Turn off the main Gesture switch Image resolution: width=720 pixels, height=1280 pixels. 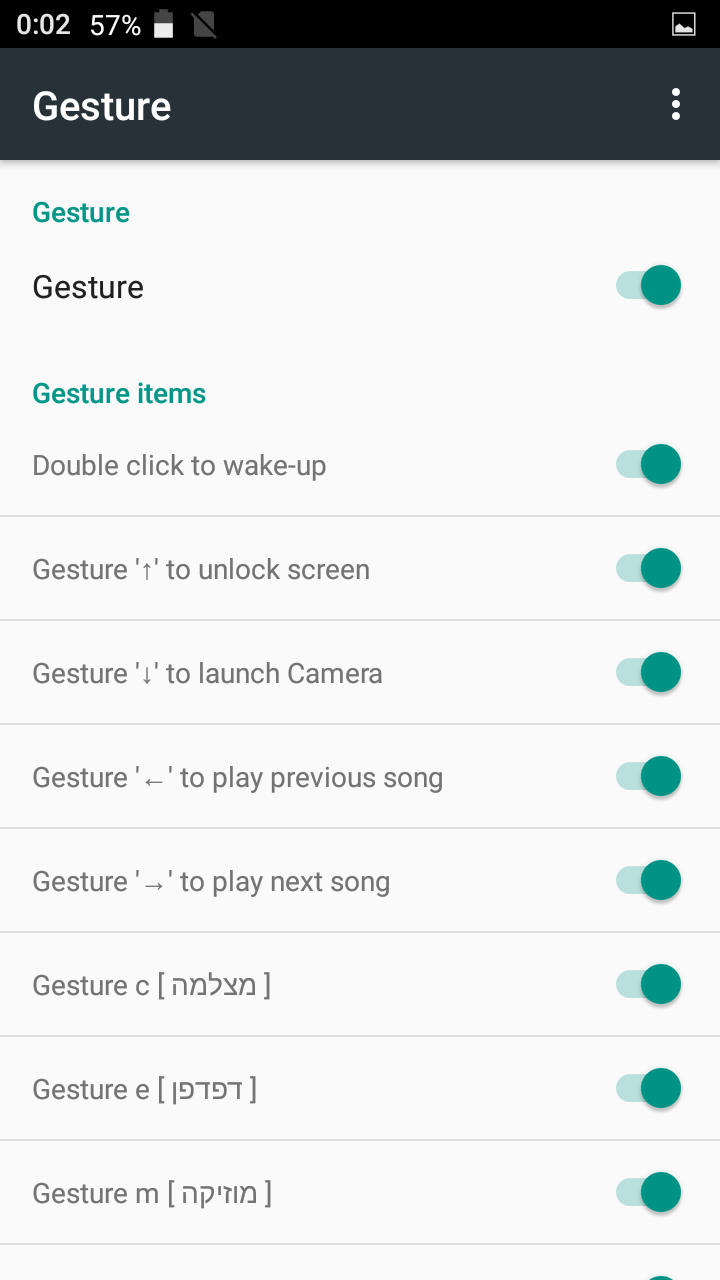649,286
